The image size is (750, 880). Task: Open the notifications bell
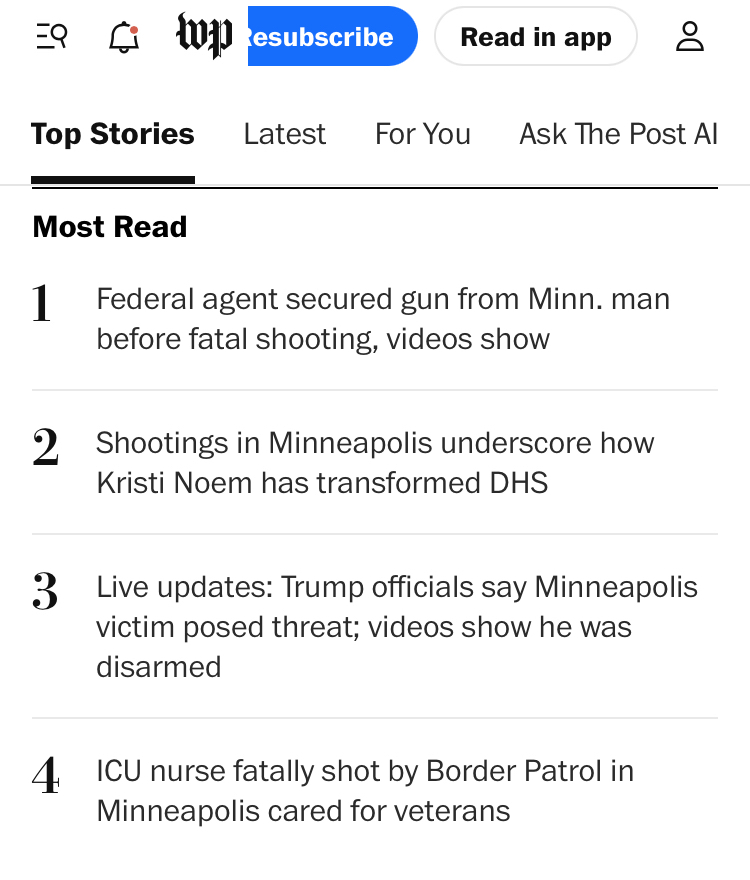(x=123, y=37)
